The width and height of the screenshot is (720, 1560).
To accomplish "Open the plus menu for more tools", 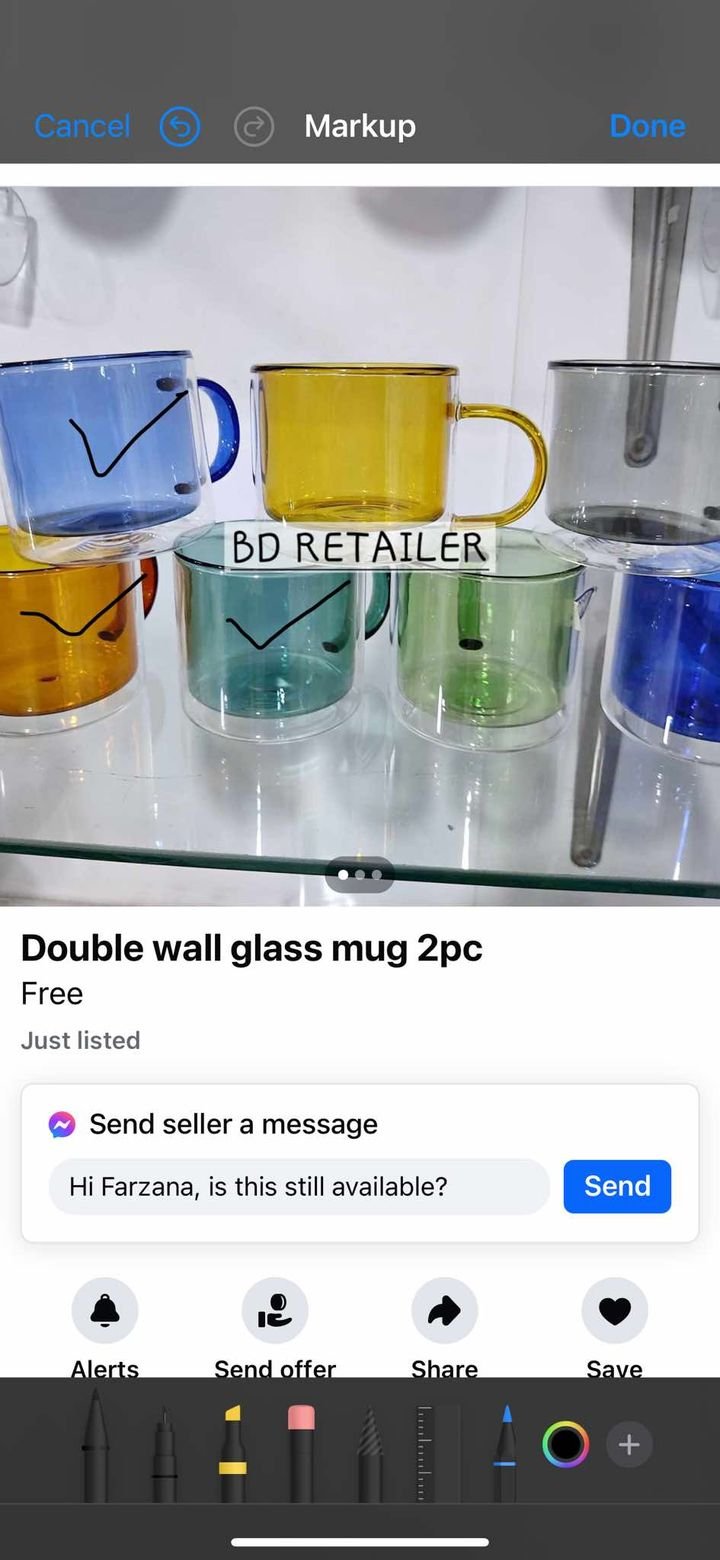I will coord(629,1445).
